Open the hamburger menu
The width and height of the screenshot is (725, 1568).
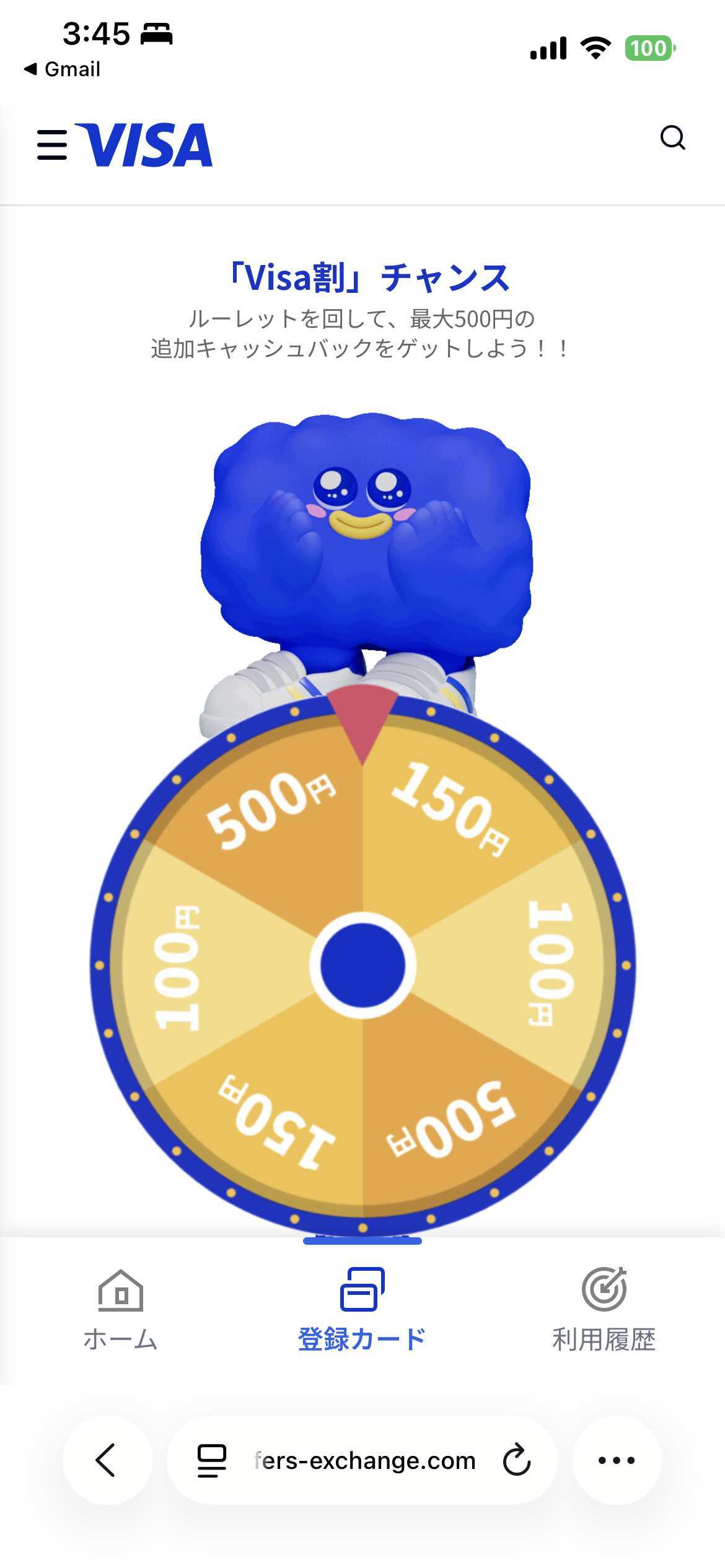(x=52, y=145)
